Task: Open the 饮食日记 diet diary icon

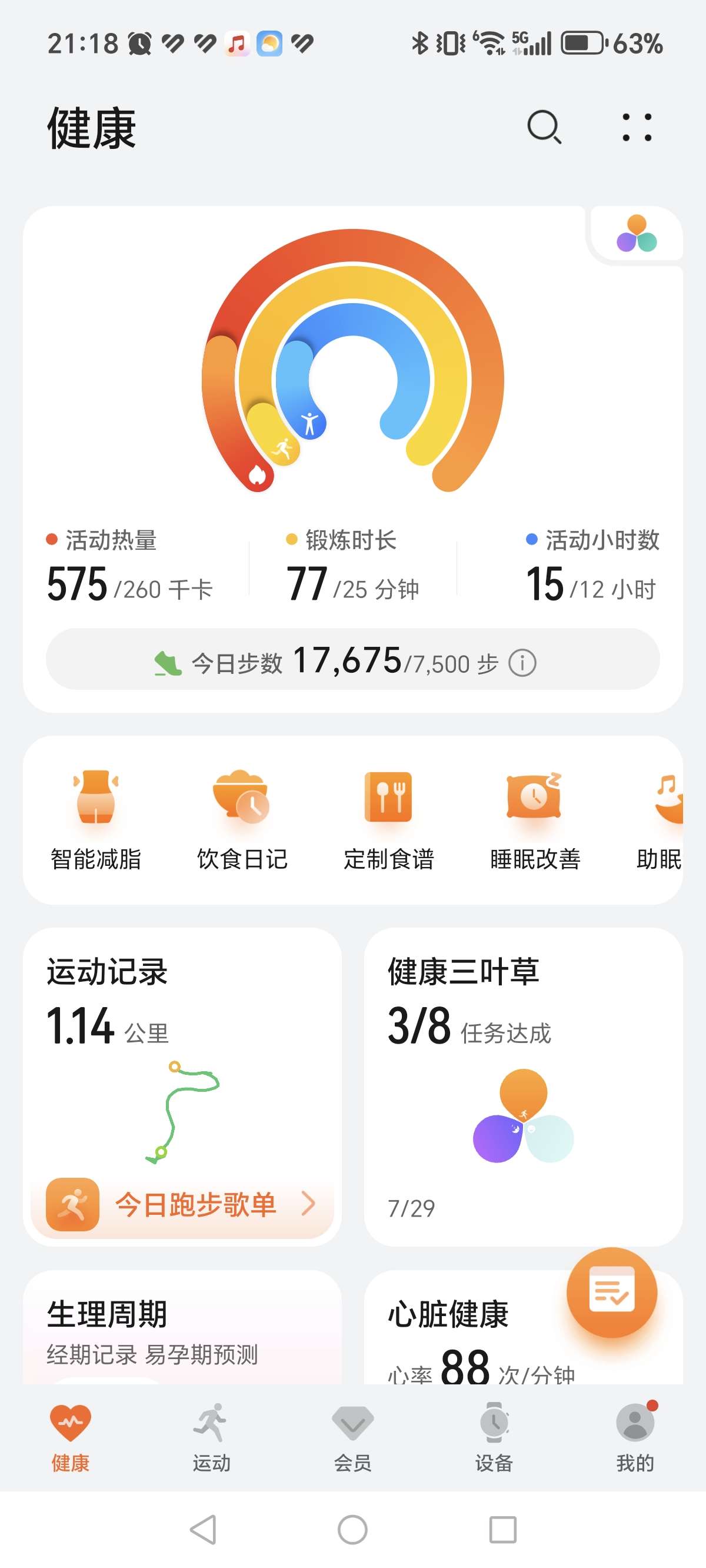Action: coord(242,809)
